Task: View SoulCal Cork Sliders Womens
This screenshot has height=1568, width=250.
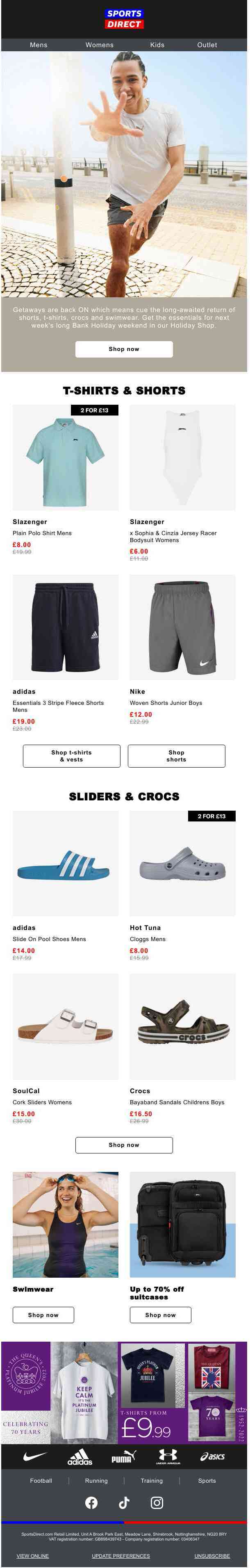Action: click(66, 1027)
